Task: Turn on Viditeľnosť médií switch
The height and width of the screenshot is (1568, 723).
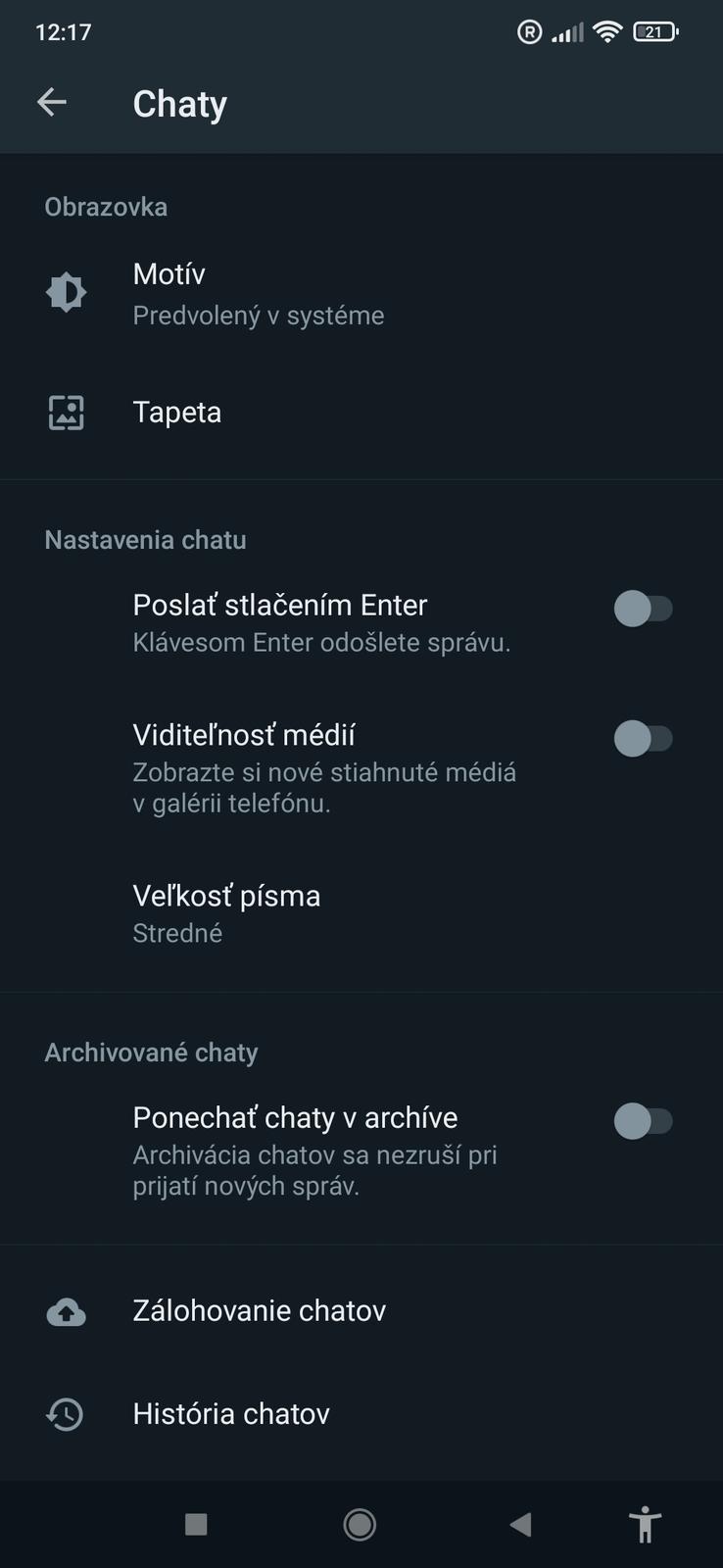Action: 643,739
